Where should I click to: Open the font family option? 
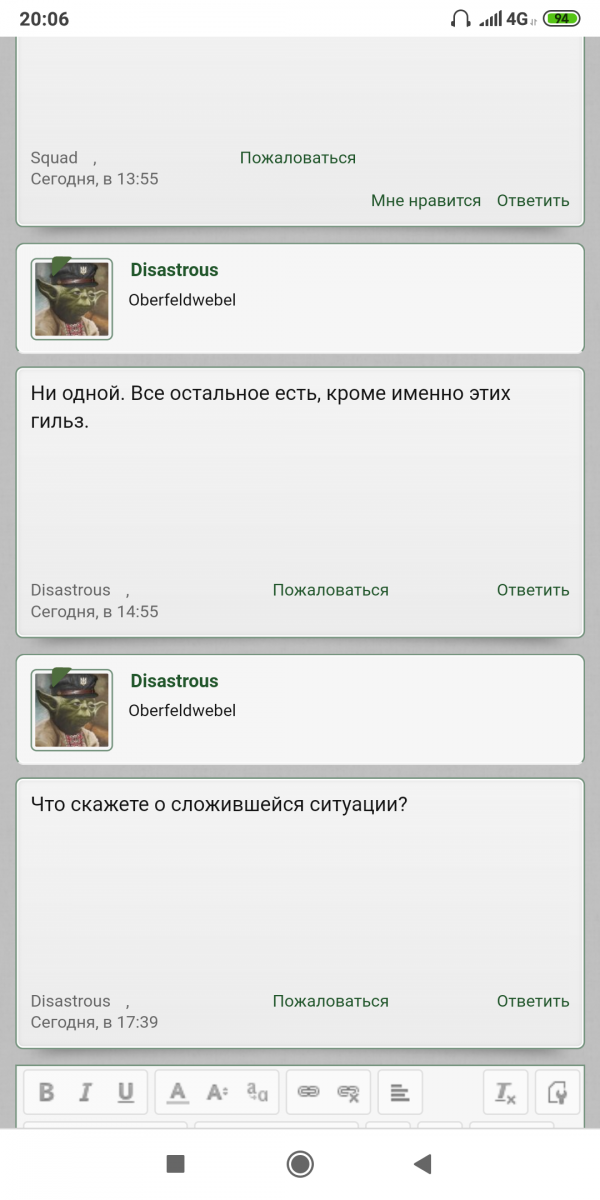click(x=257, y=1093)
